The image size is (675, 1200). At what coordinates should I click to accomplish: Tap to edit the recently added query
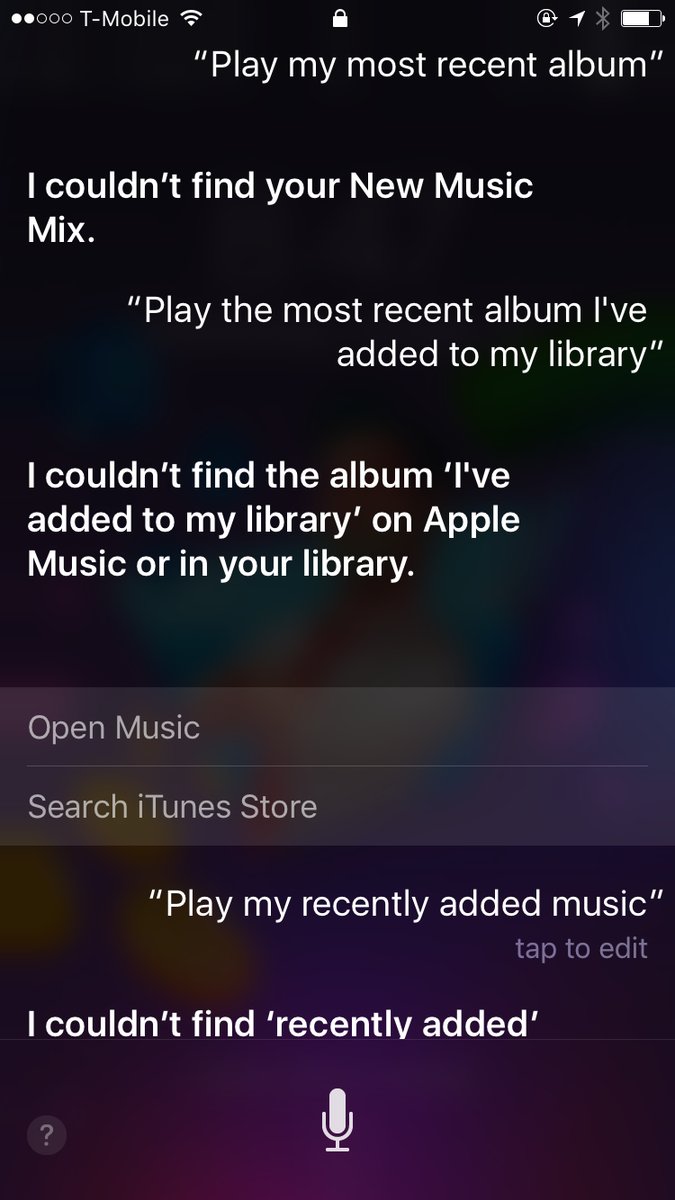(581, 947)
